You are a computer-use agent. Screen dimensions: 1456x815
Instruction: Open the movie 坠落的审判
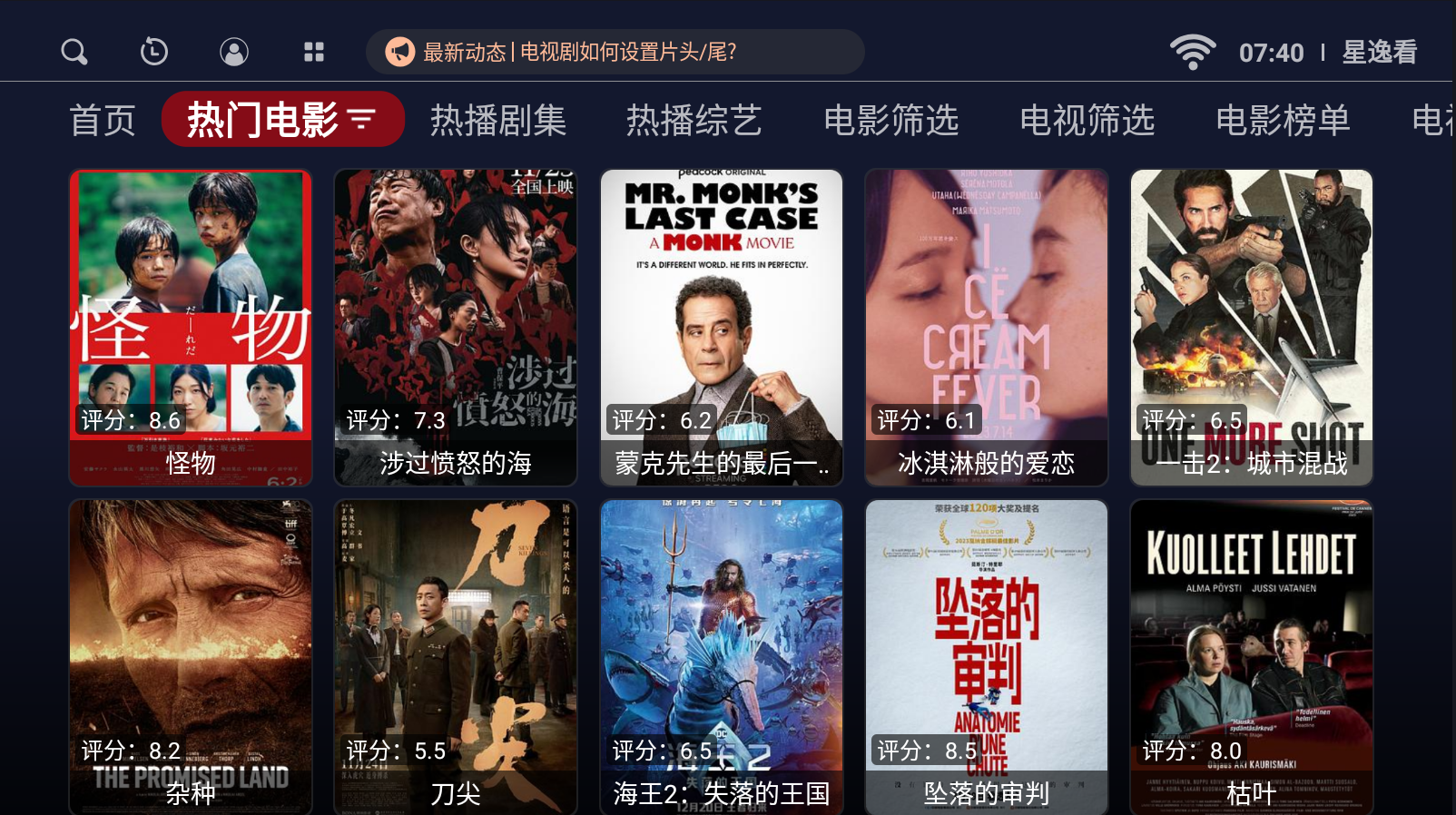987,657
